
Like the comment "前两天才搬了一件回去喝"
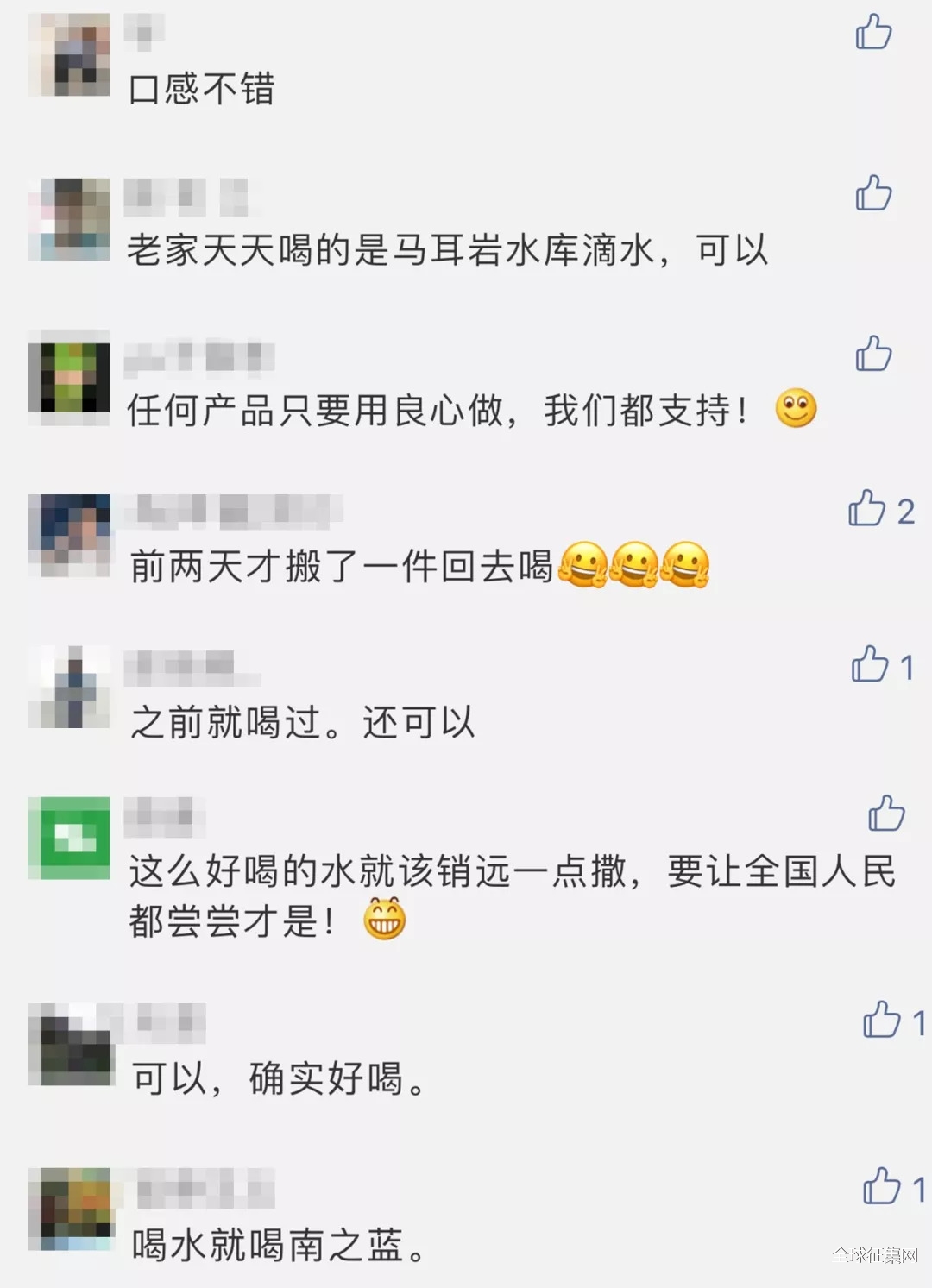click(x=867, y=508)
